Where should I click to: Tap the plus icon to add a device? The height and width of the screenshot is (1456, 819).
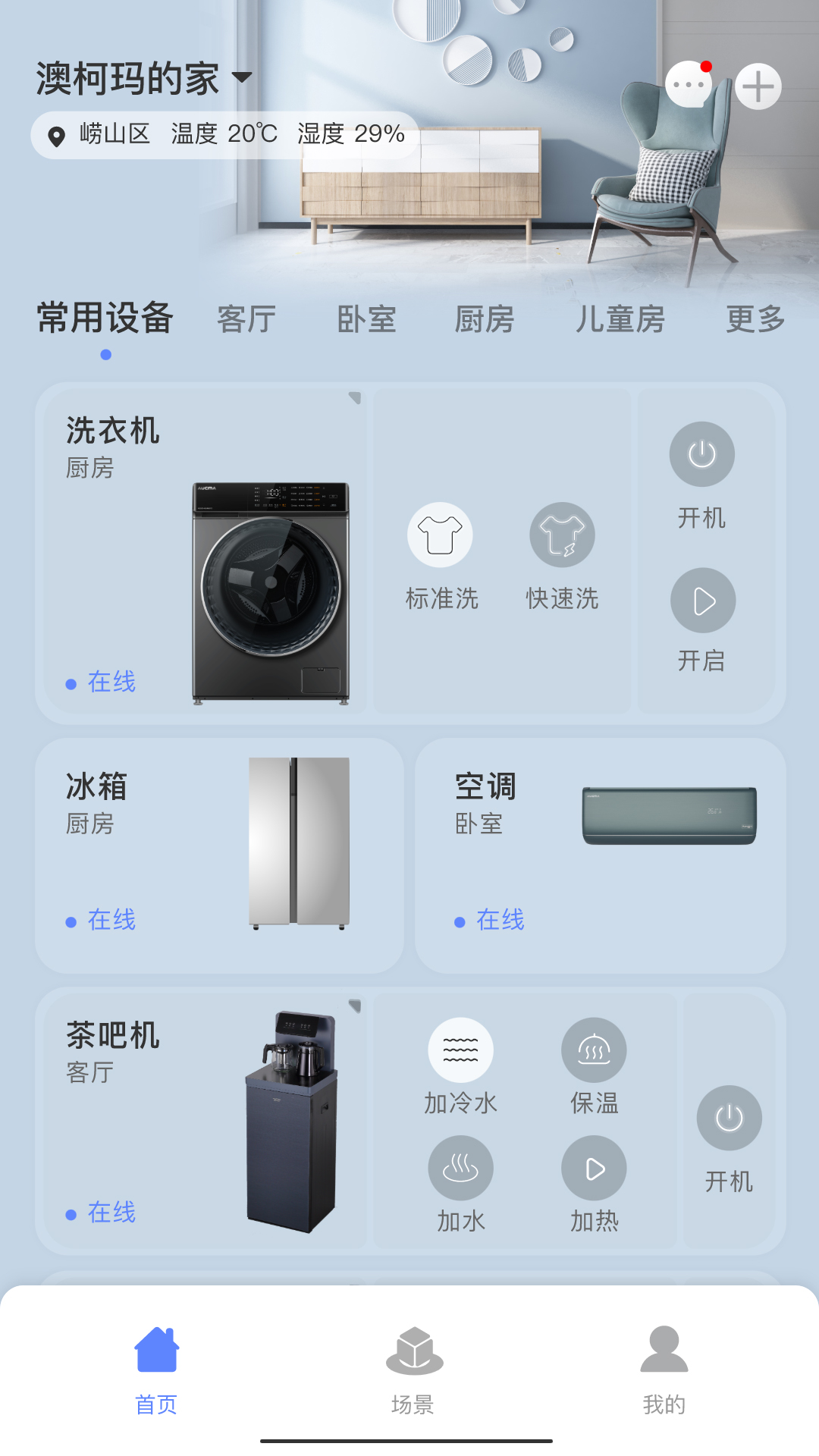[x=758, y=86]
